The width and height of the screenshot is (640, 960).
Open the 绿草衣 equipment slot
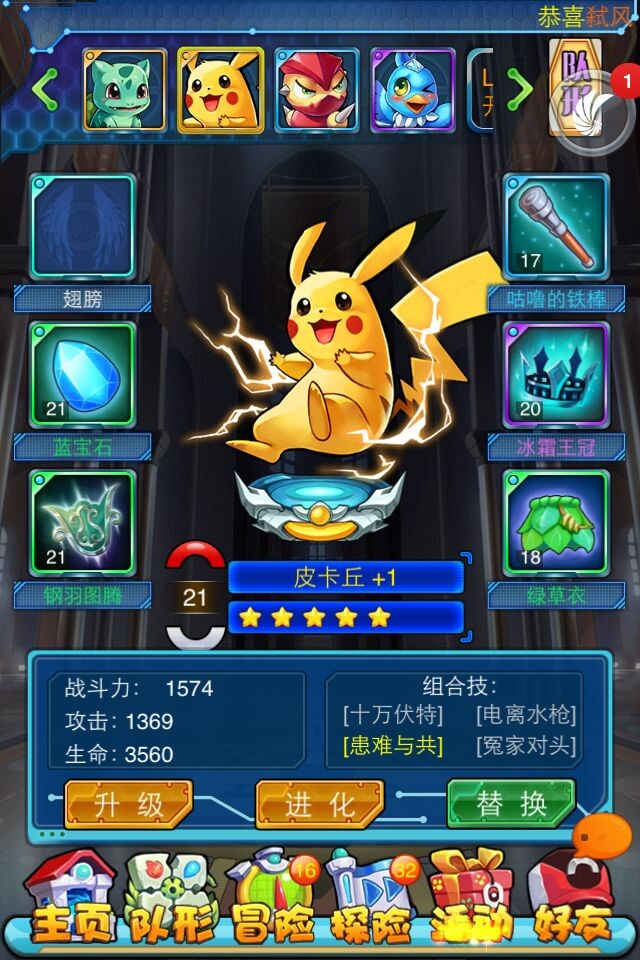[x=555, y=522]
